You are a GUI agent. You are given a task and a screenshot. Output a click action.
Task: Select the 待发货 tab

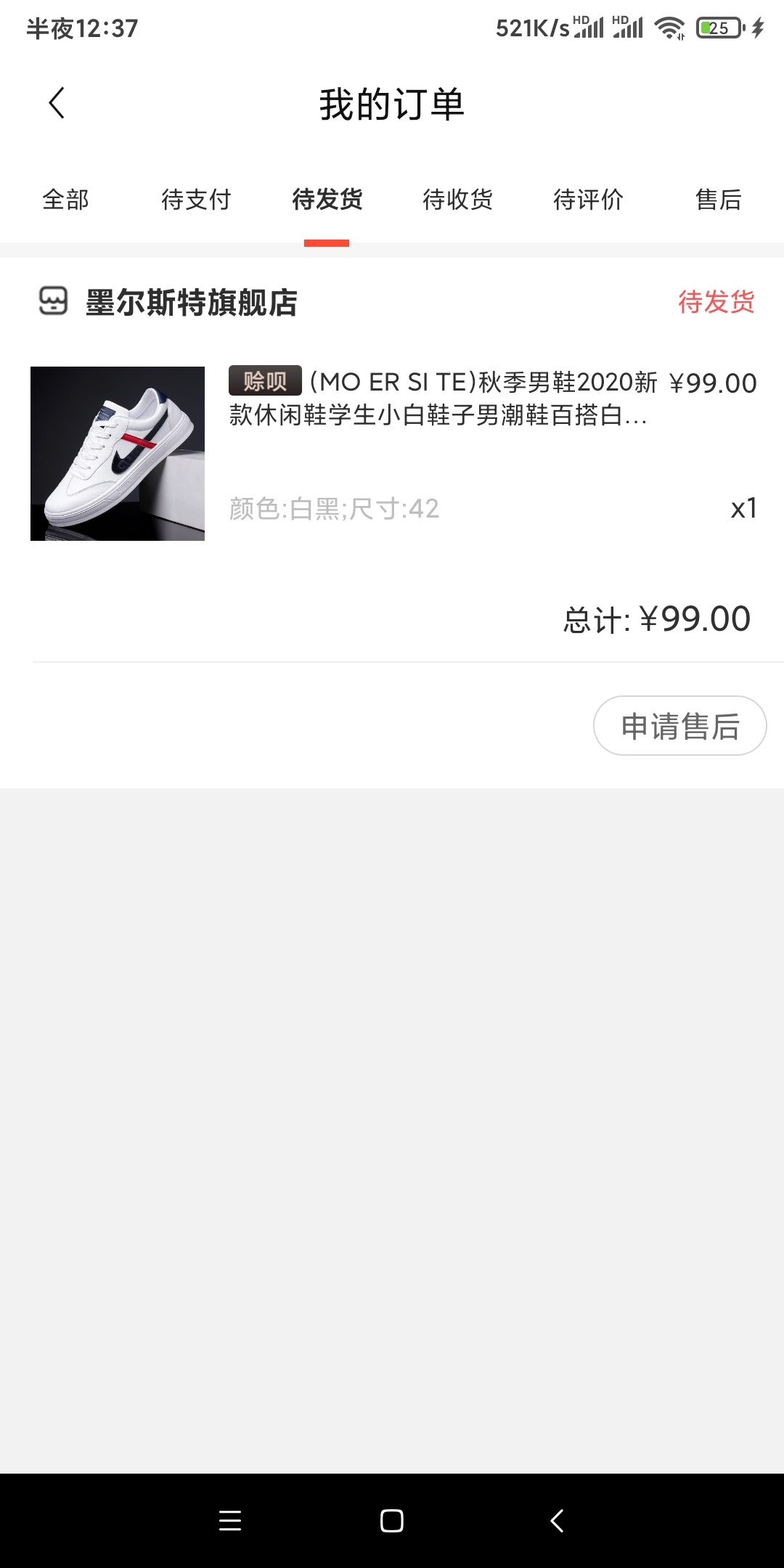327,200
